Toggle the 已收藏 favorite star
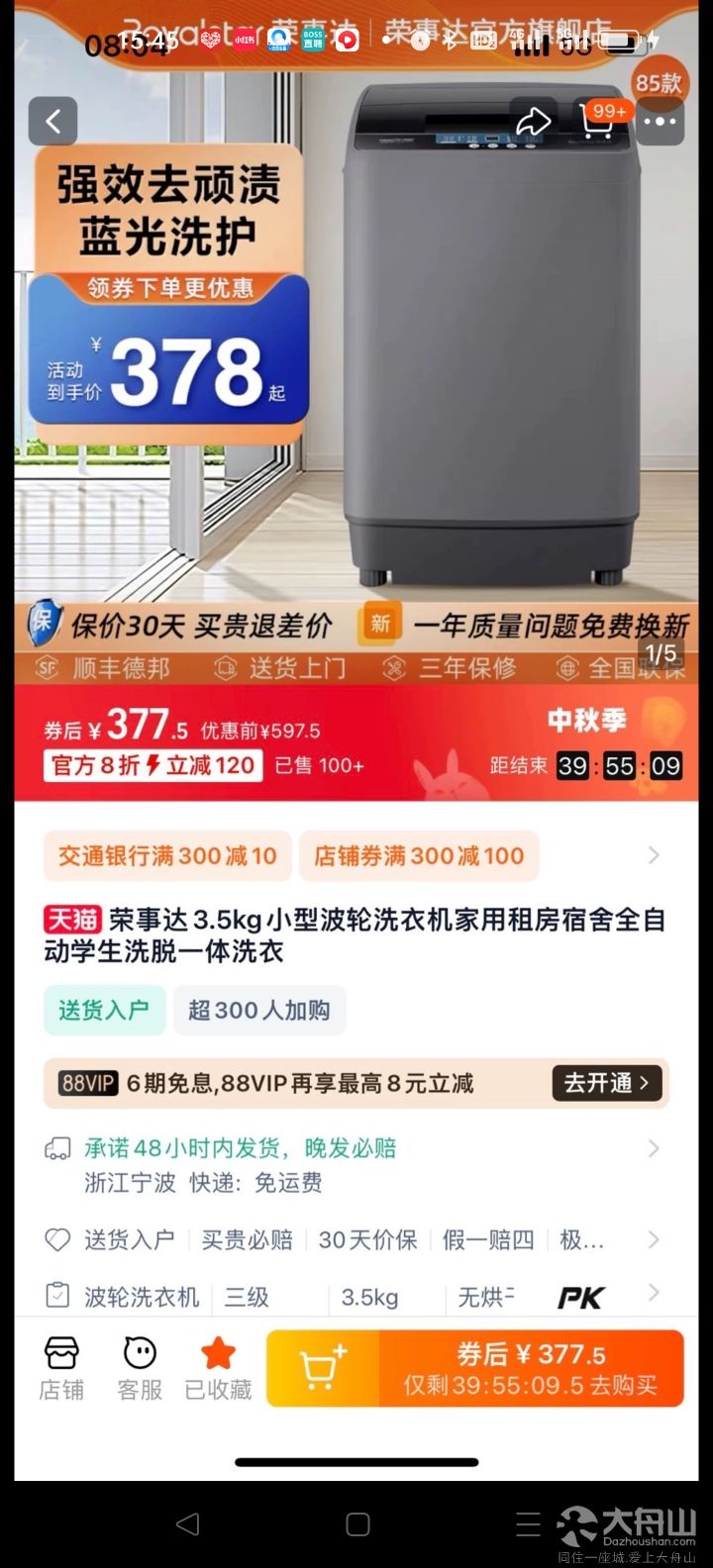Screen dimensions: 713x1568 point(218,1368)
